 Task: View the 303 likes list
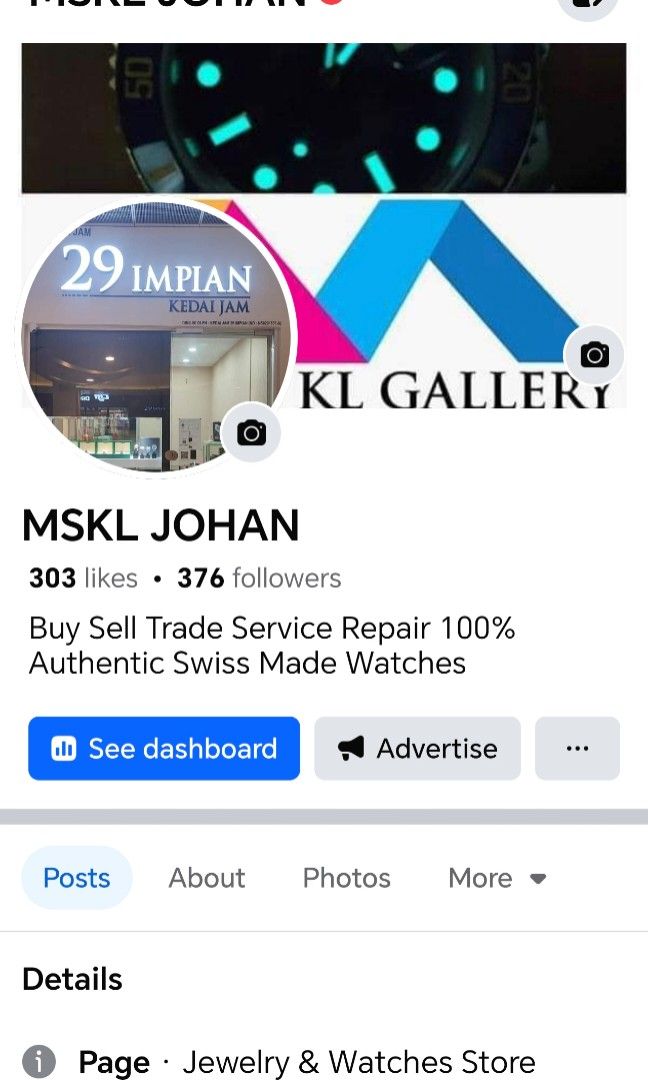pyautogui.click(x=83, y=578)
